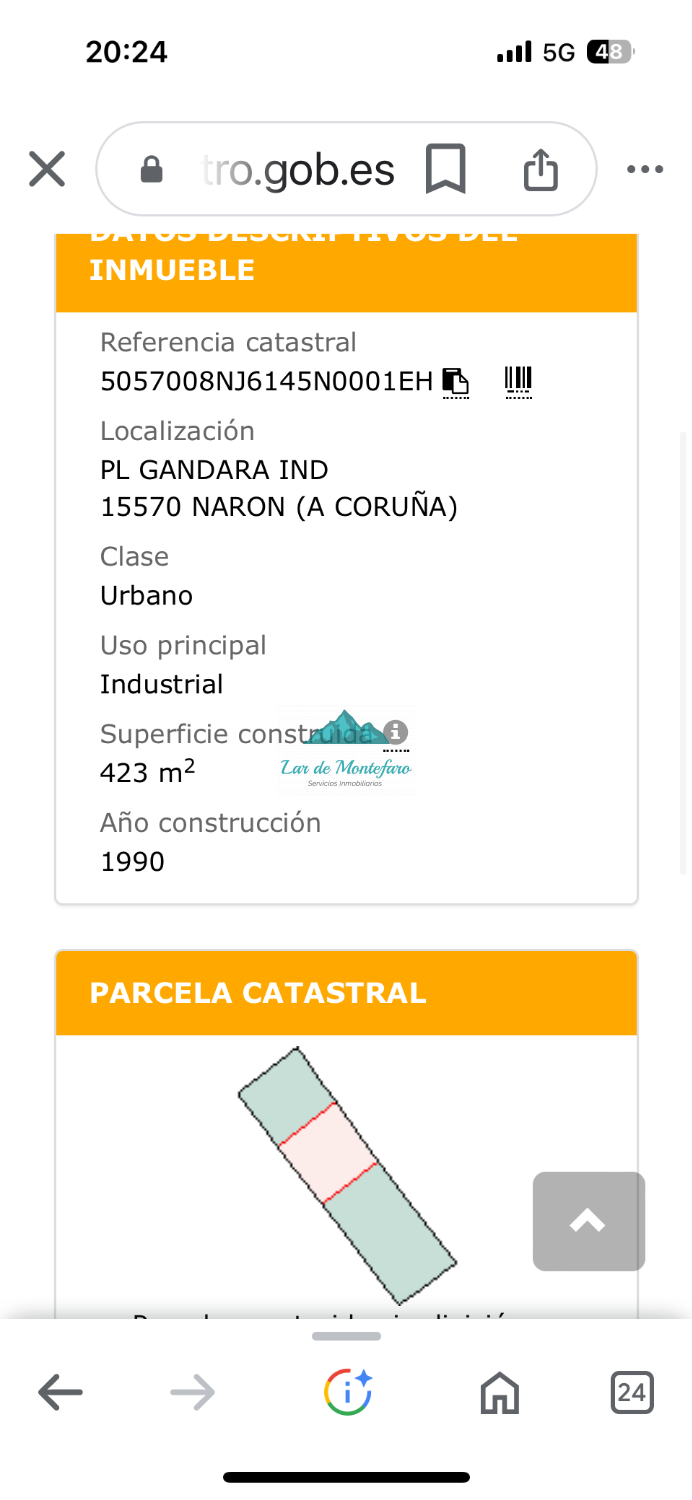Open the browser overflow menu
692x1500 pixels.
(x=645, y=170)
